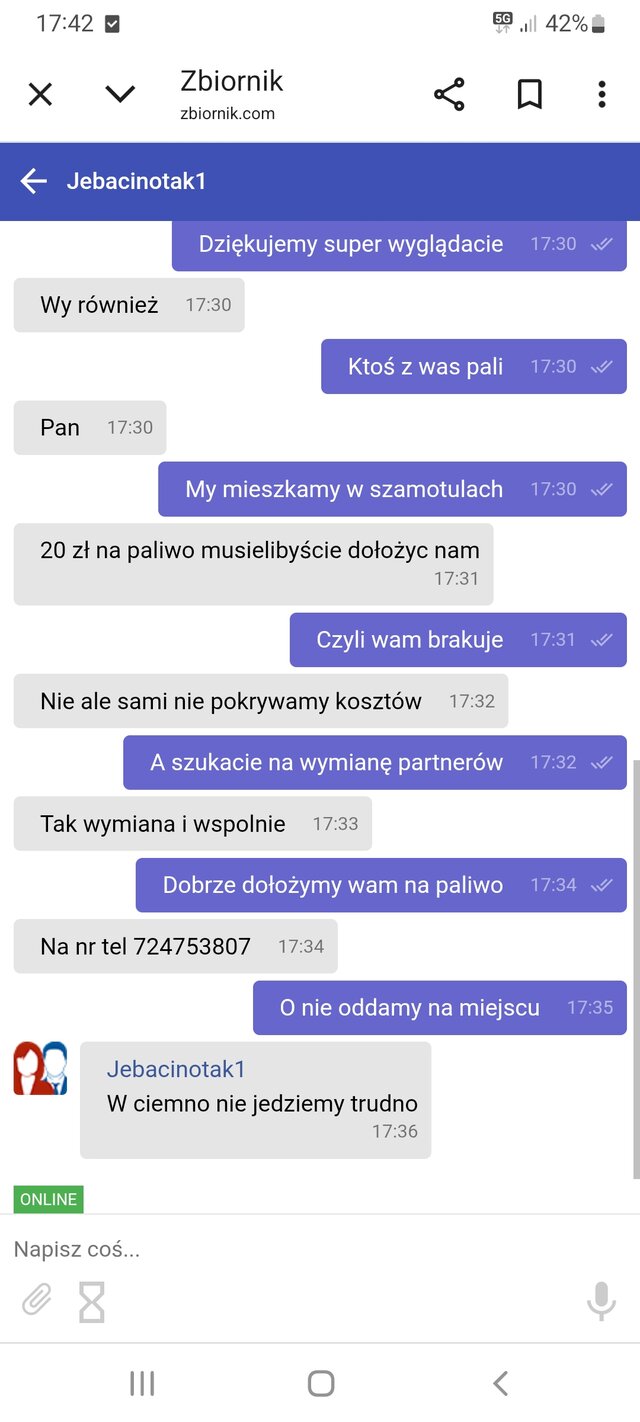Open Jebacinotak1 profile avatar
Viewport: 640px width, 1422px height.
40,1068
